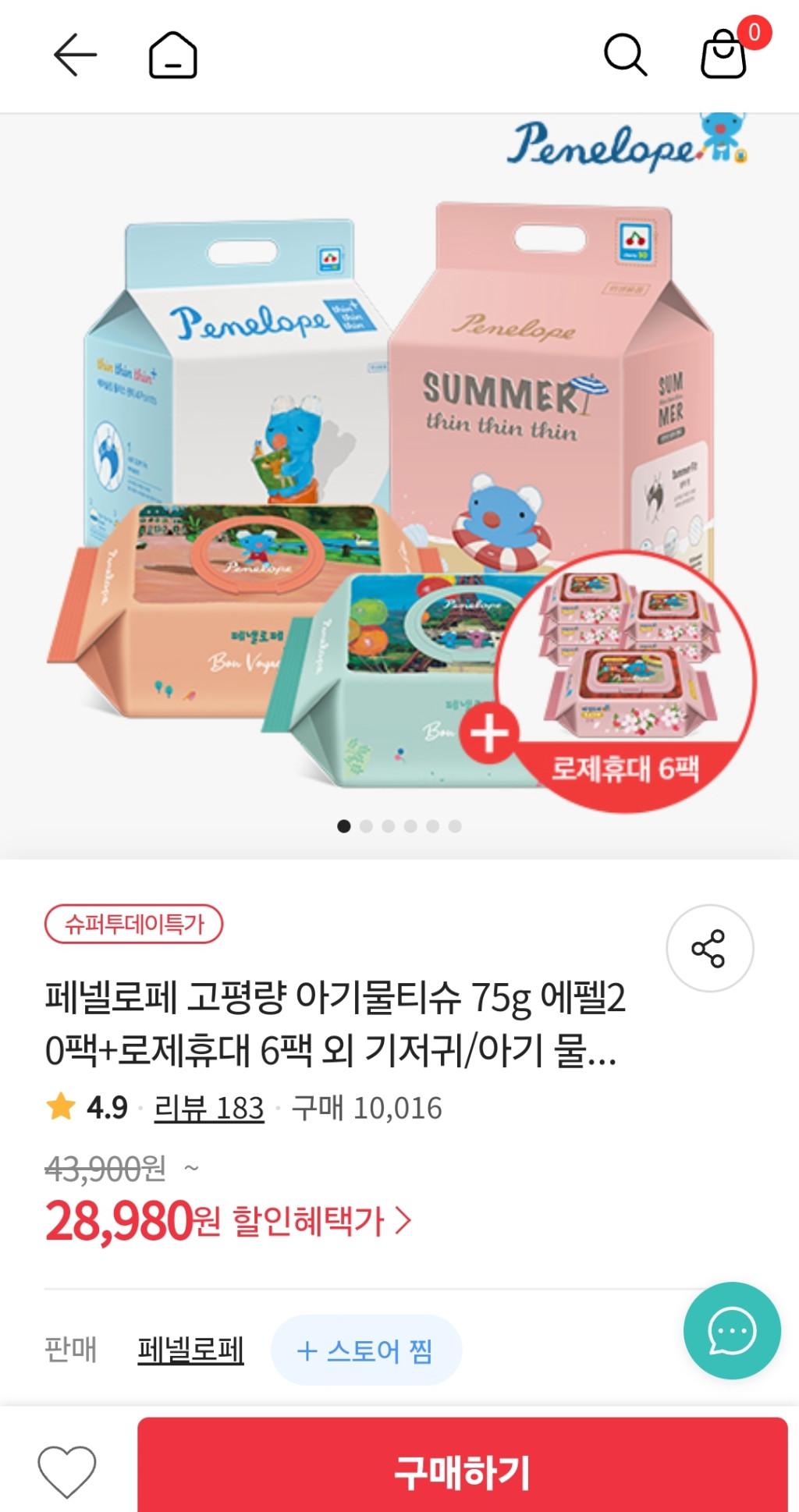
Task: Tap the 슈퍼투데이특가 badge
Action: [x=134, y=925]
